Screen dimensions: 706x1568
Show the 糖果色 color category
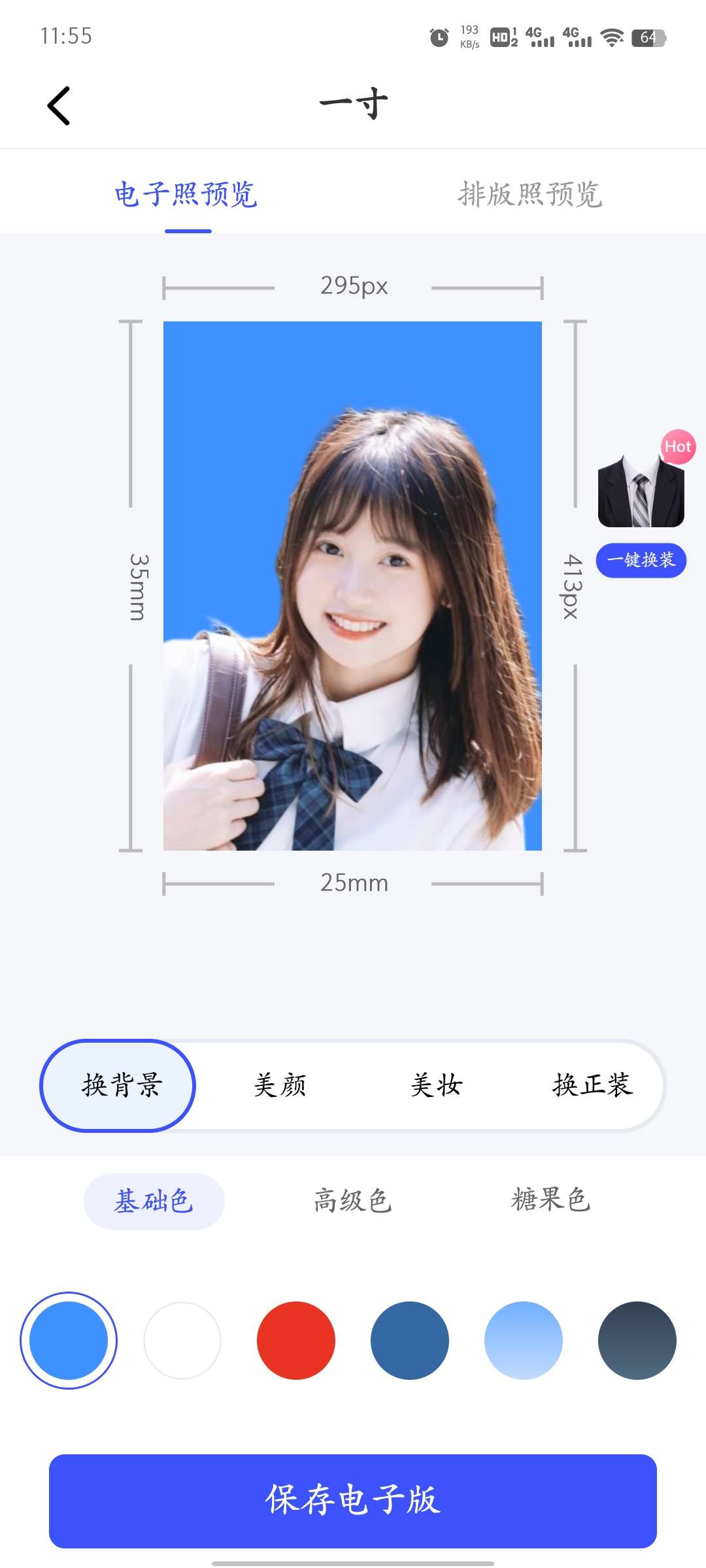click(550, 1201)
